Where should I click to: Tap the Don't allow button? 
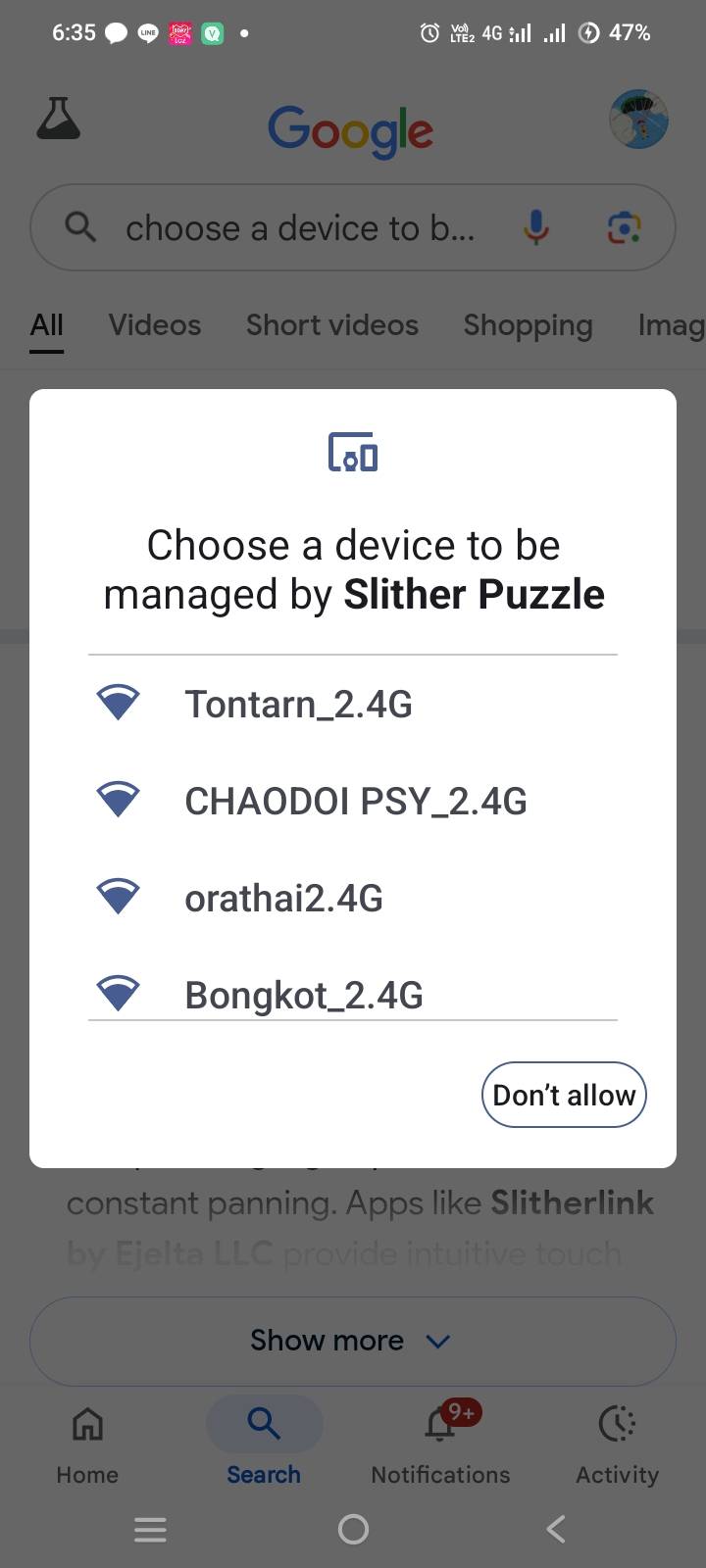click(564, 1095)
